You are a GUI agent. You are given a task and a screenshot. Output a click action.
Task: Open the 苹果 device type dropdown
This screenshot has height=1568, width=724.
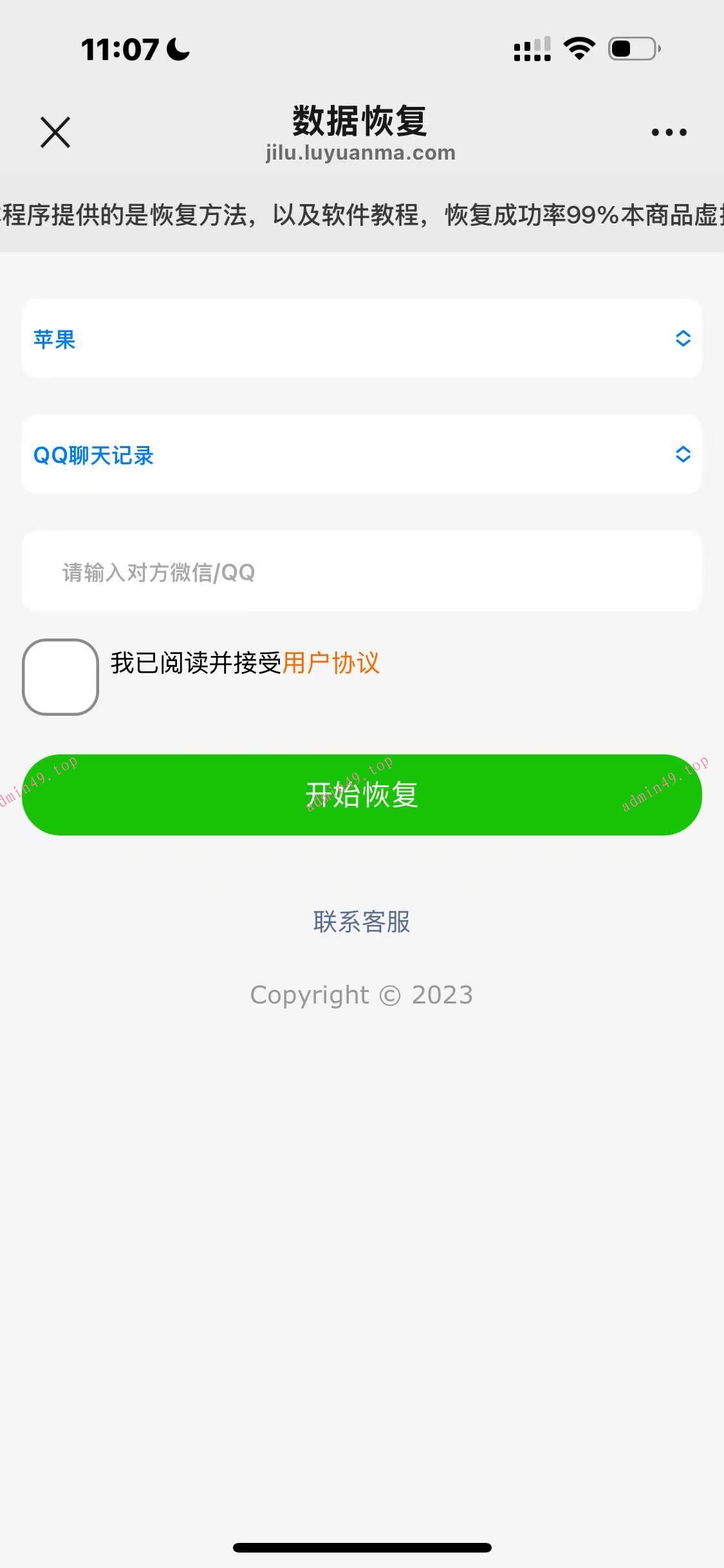[362, 339]
